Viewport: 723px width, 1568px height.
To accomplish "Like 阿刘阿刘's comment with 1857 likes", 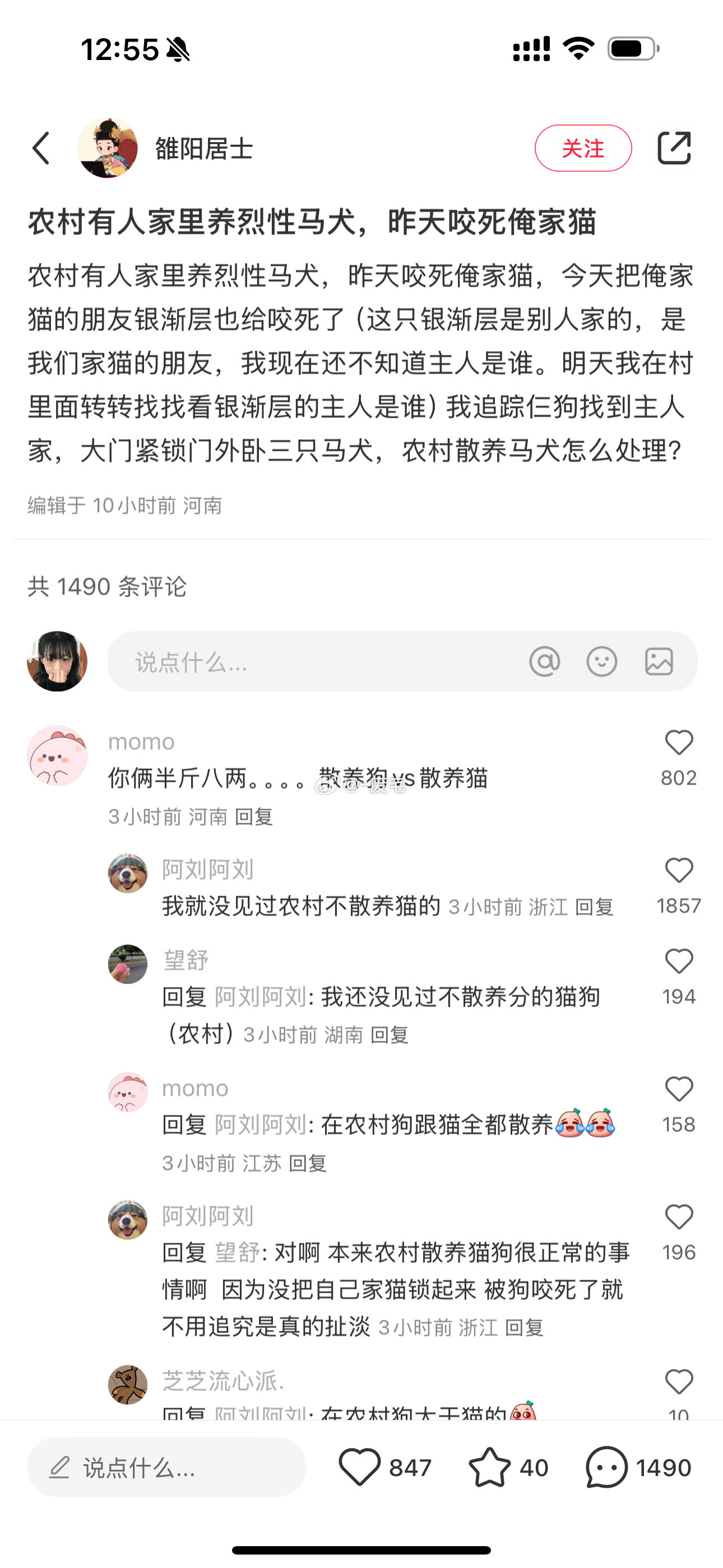I will pyautogui.click(x=679, y=870).
